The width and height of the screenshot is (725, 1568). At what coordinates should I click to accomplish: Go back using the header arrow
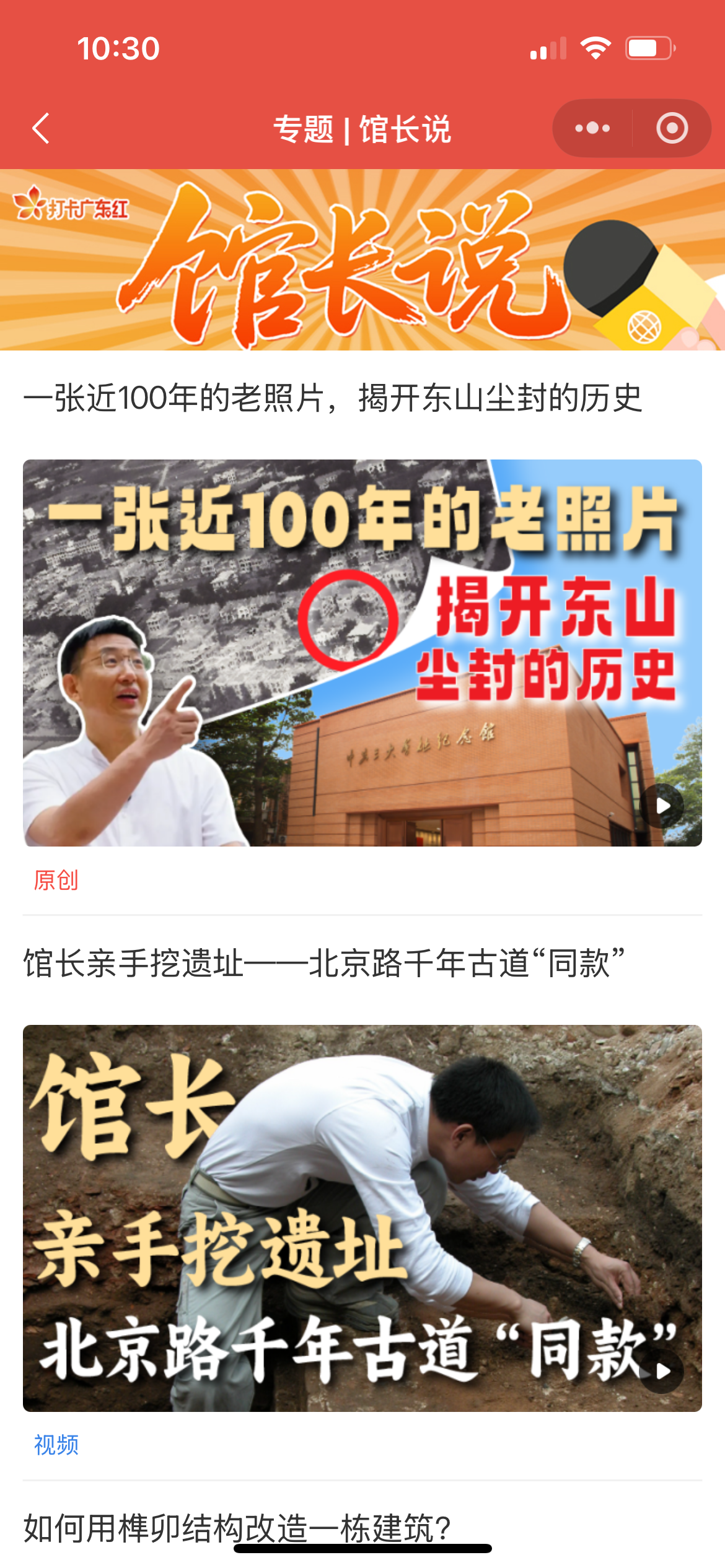click(41, 129)
